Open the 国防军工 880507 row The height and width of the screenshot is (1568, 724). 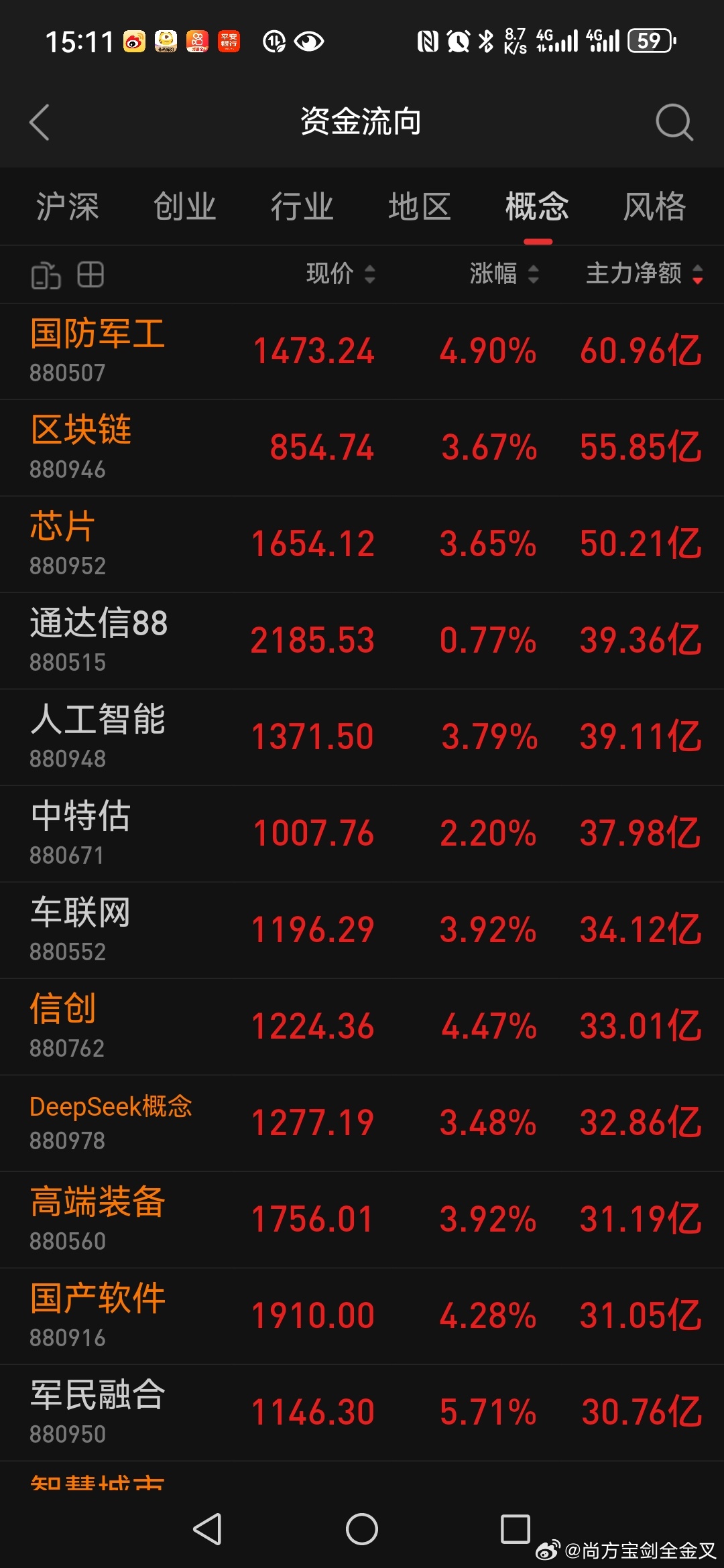tap(362, 351)
